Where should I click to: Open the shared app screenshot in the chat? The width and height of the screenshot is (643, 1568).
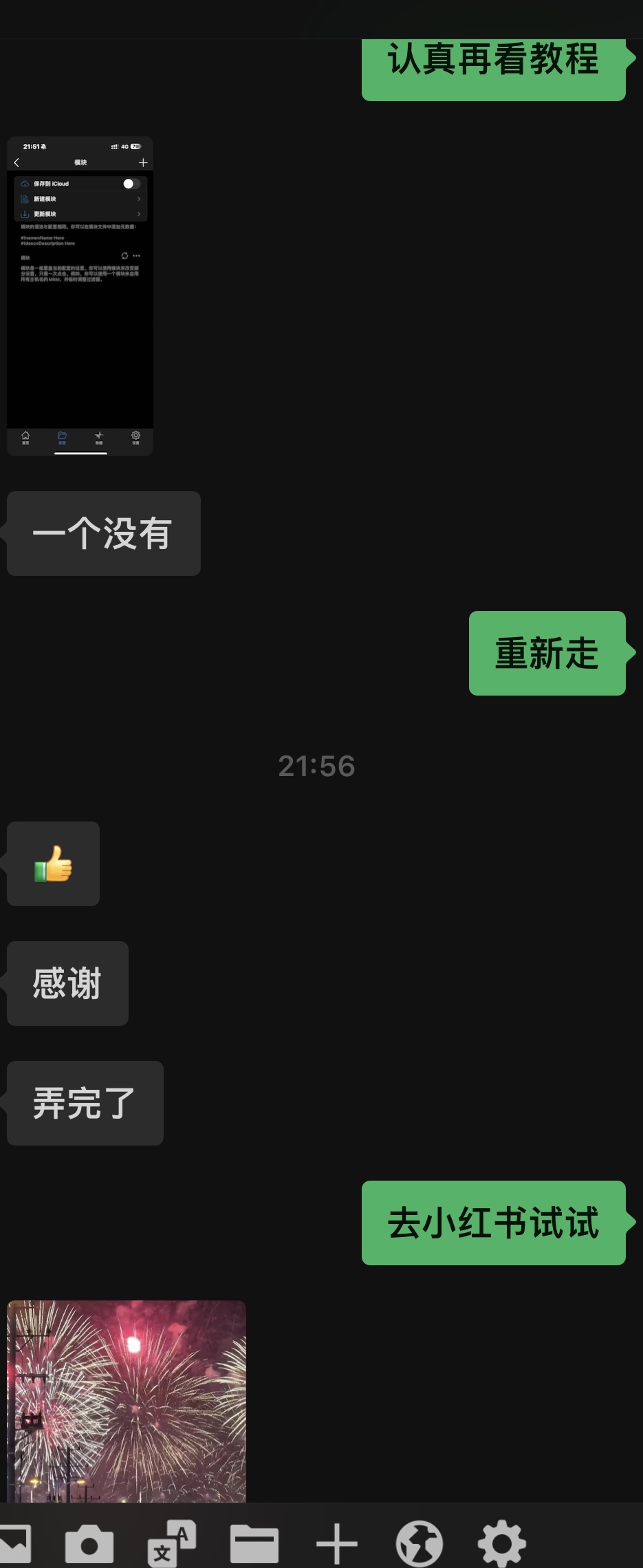79,296
